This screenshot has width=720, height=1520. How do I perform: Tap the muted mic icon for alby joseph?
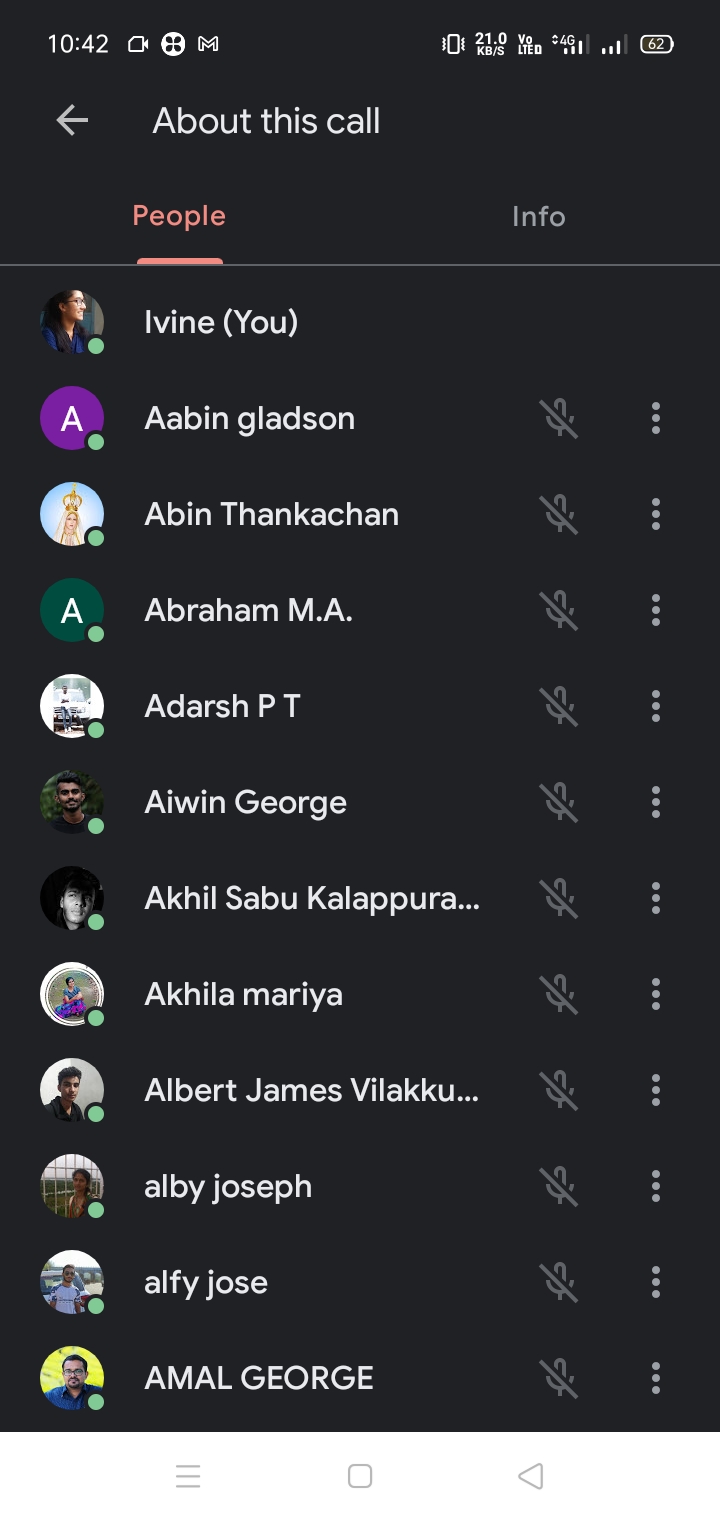[x=561, y=1186]
